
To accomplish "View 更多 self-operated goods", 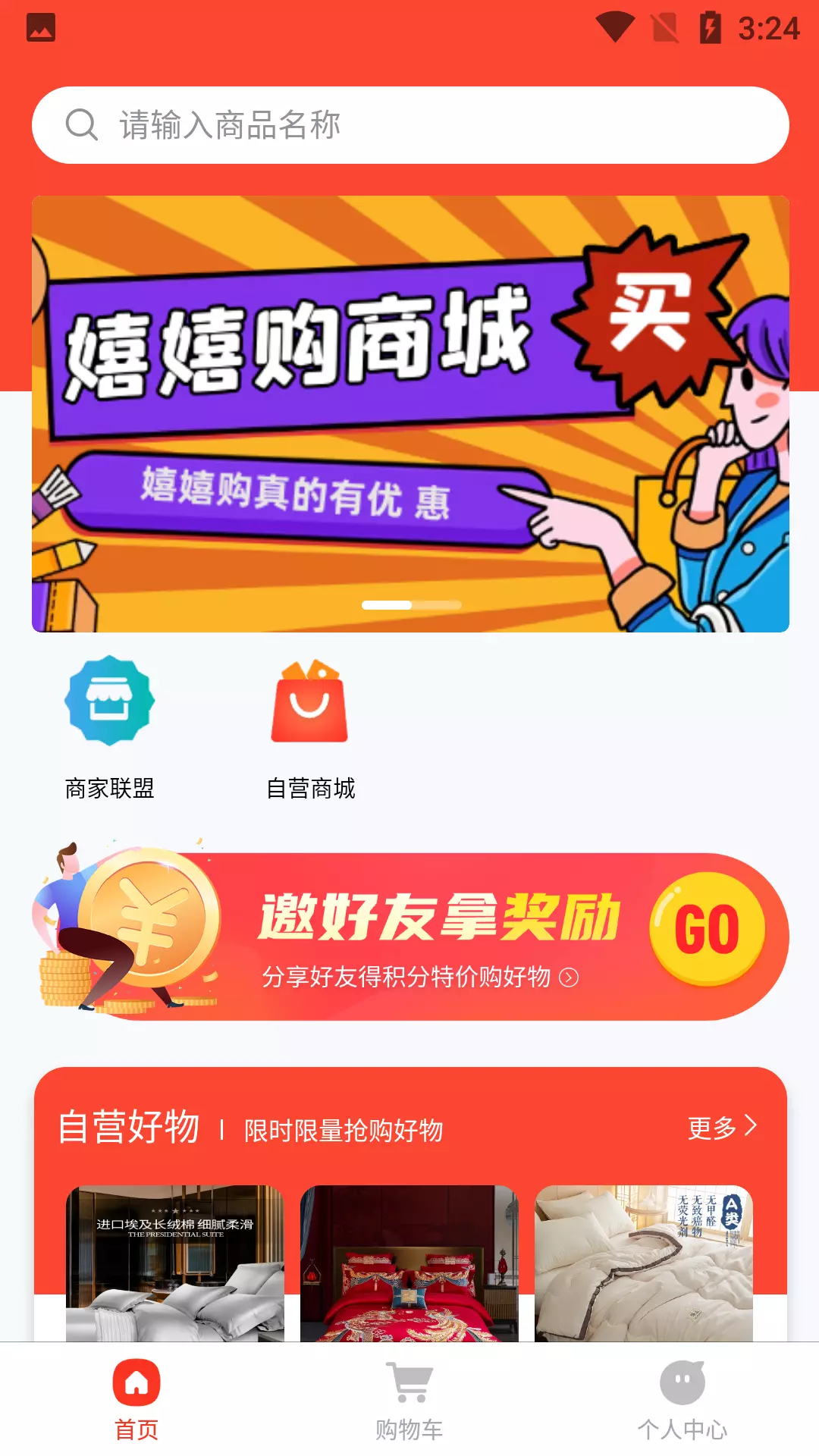I will pyautogui.click(x=722, y=1128).
